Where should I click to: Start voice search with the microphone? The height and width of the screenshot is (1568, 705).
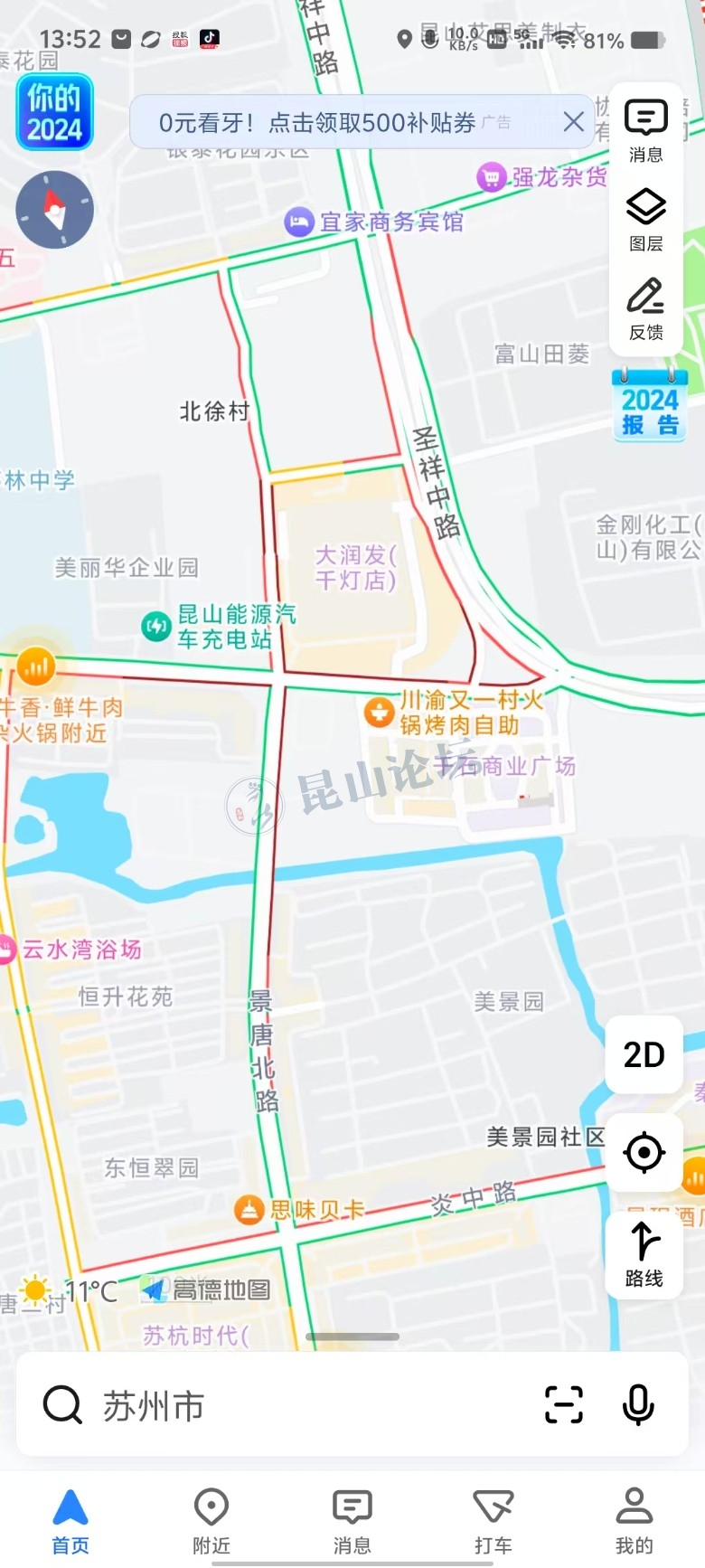click(638, 1404)
